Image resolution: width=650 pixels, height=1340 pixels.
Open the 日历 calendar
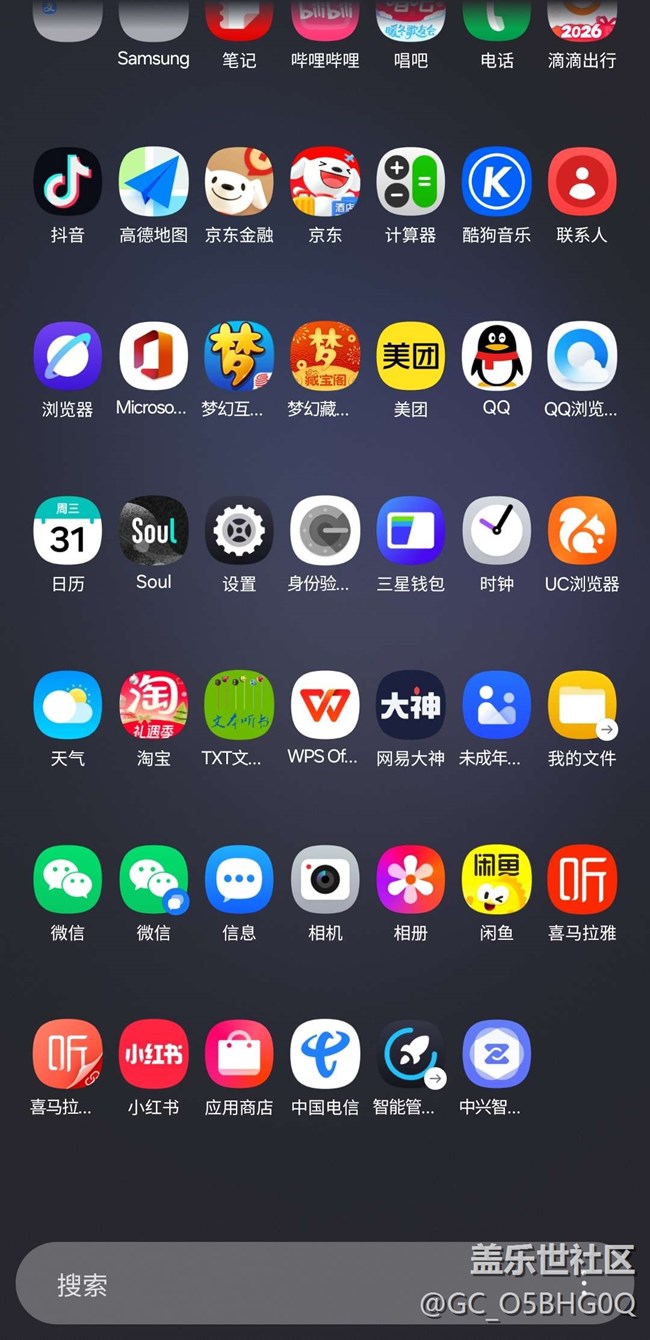click(x=68, y=531)
